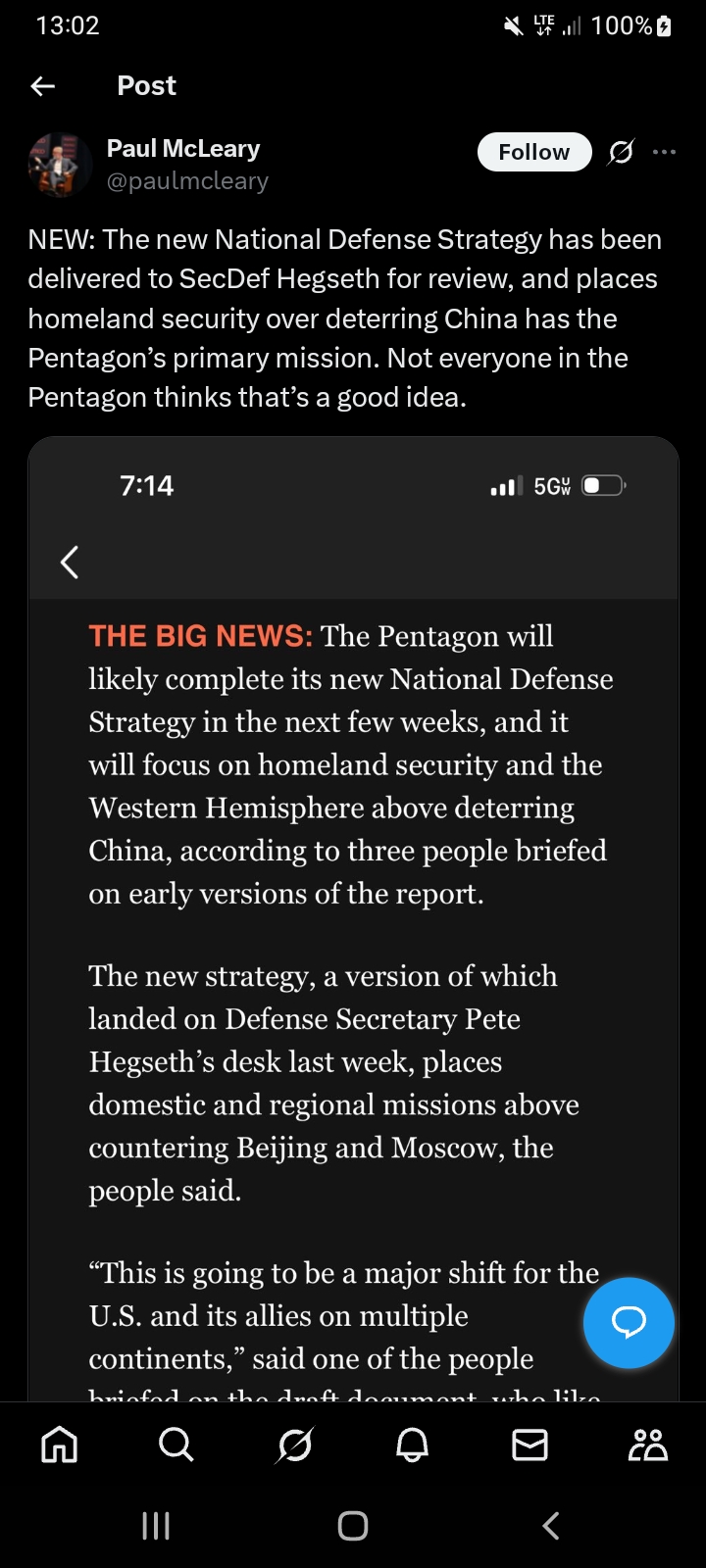Tap the Grok icon beside Follow
This screenshot has width=706, height=1568.
(621, 152)
